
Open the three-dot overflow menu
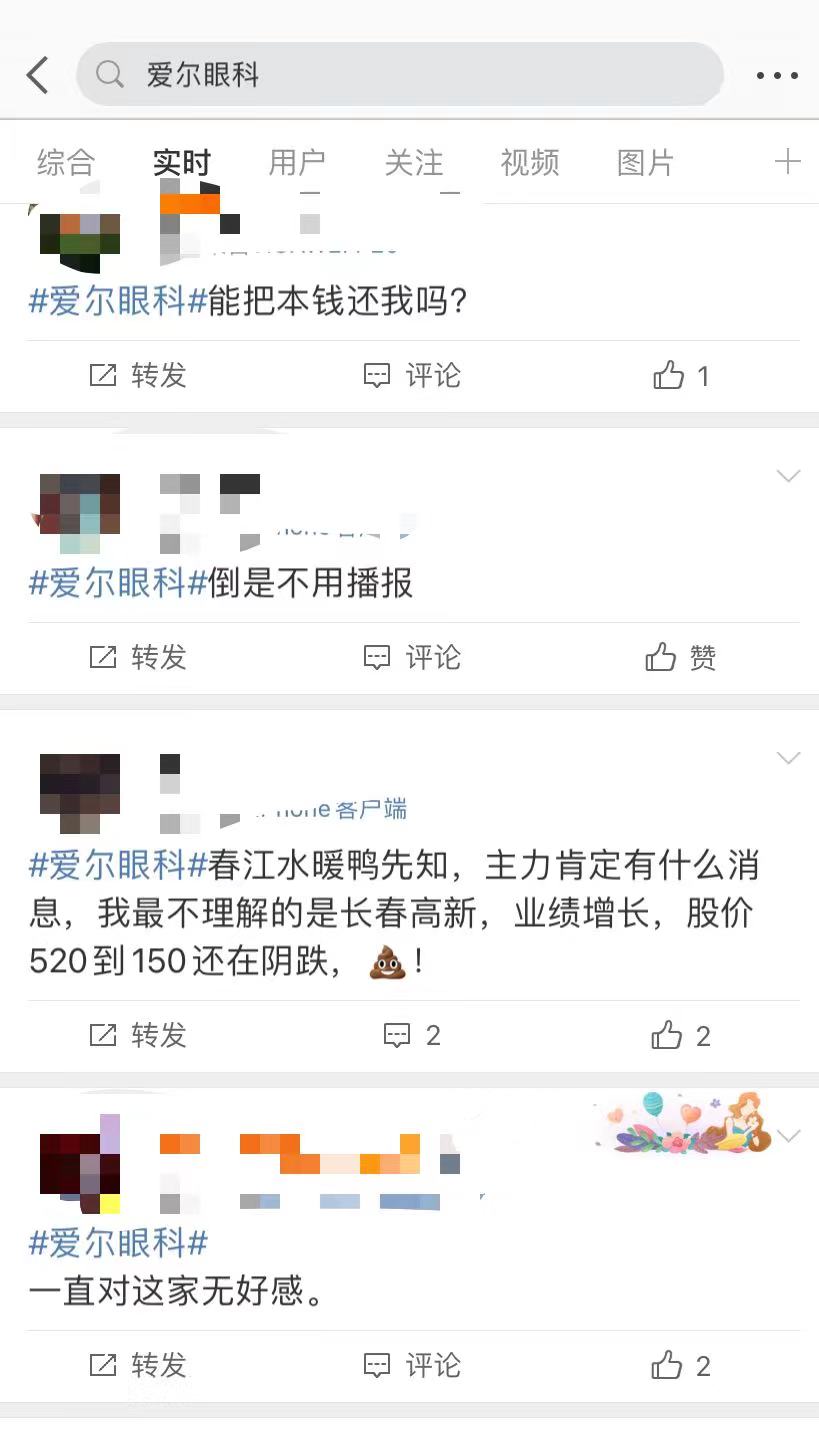pyautogui.click(x=777, y=75)
